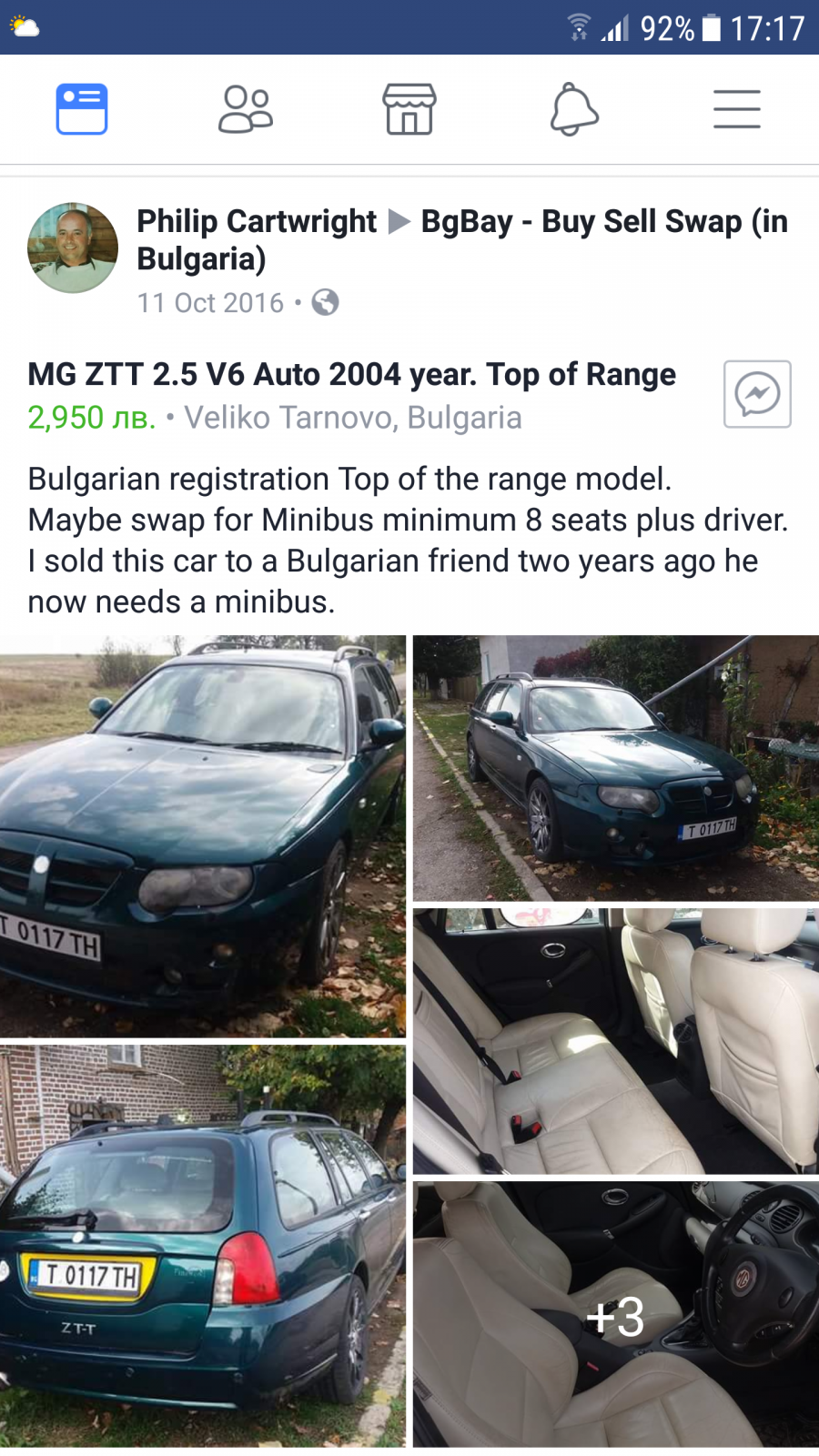This screenshot has width=819, height=1456.
Task: Open the rear view photo with ZT-T badge
Action: pos(203,1246)
